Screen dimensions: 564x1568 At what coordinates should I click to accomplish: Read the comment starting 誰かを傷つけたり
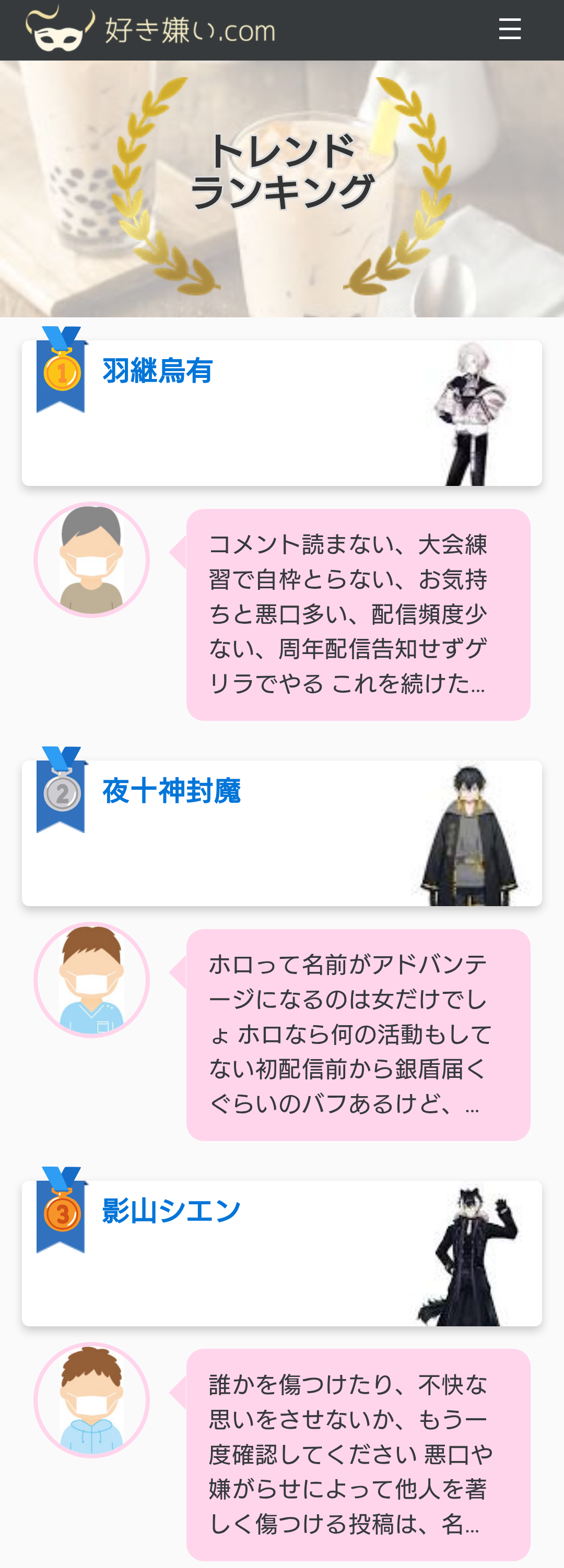358,1454
